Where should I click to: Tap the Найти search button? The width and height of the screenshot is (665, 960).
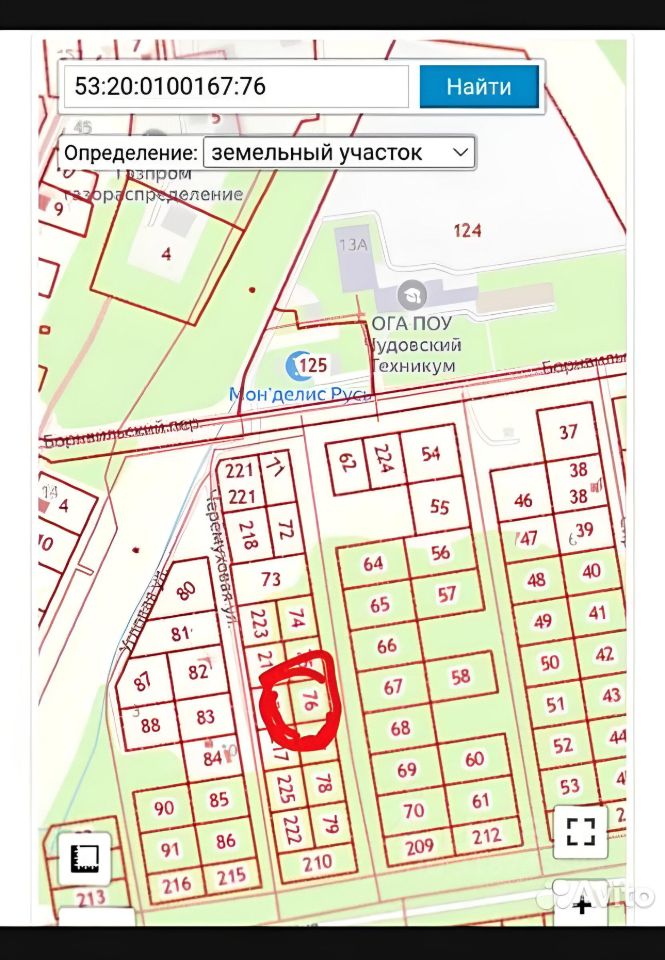[x=479, y=86]
